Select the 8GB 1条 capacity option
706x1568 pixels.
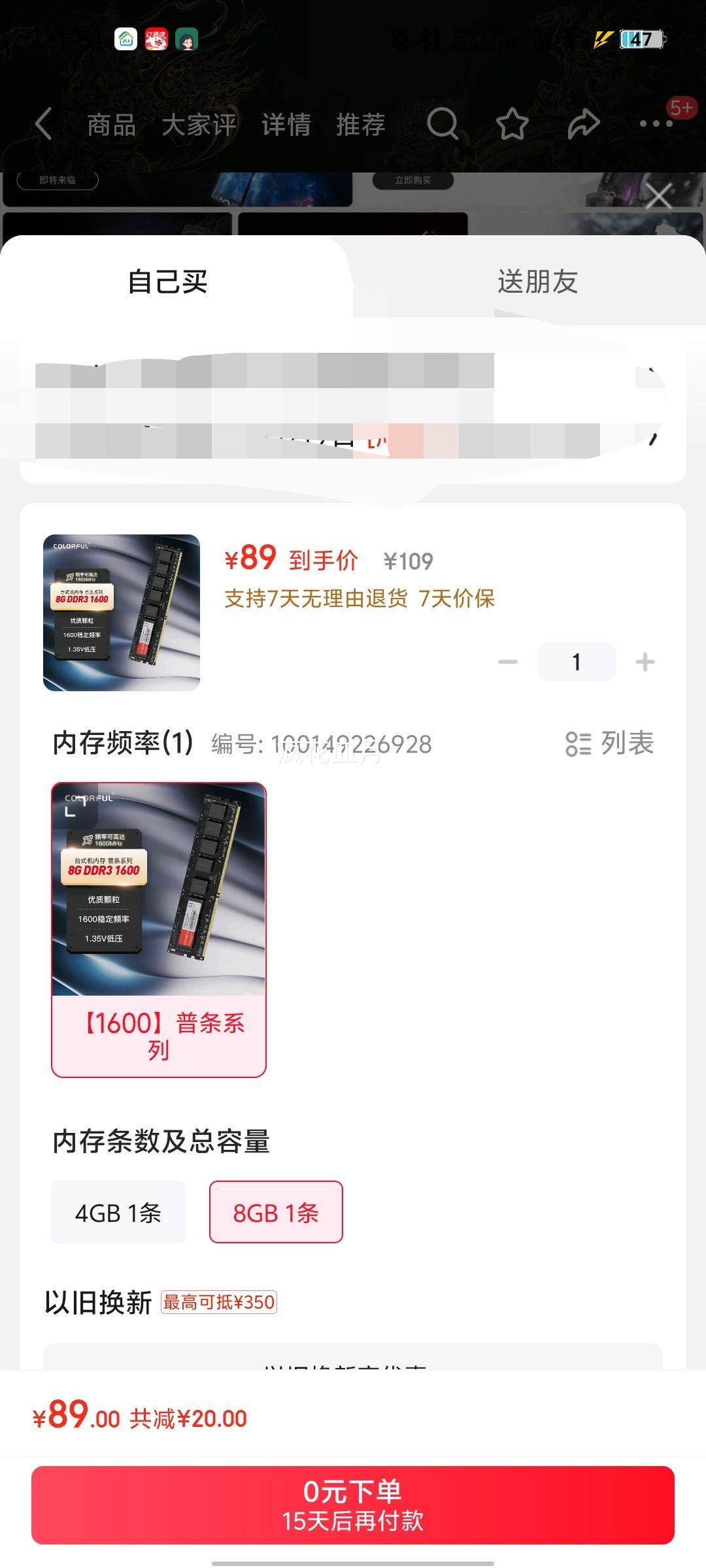coord(276,1212)
